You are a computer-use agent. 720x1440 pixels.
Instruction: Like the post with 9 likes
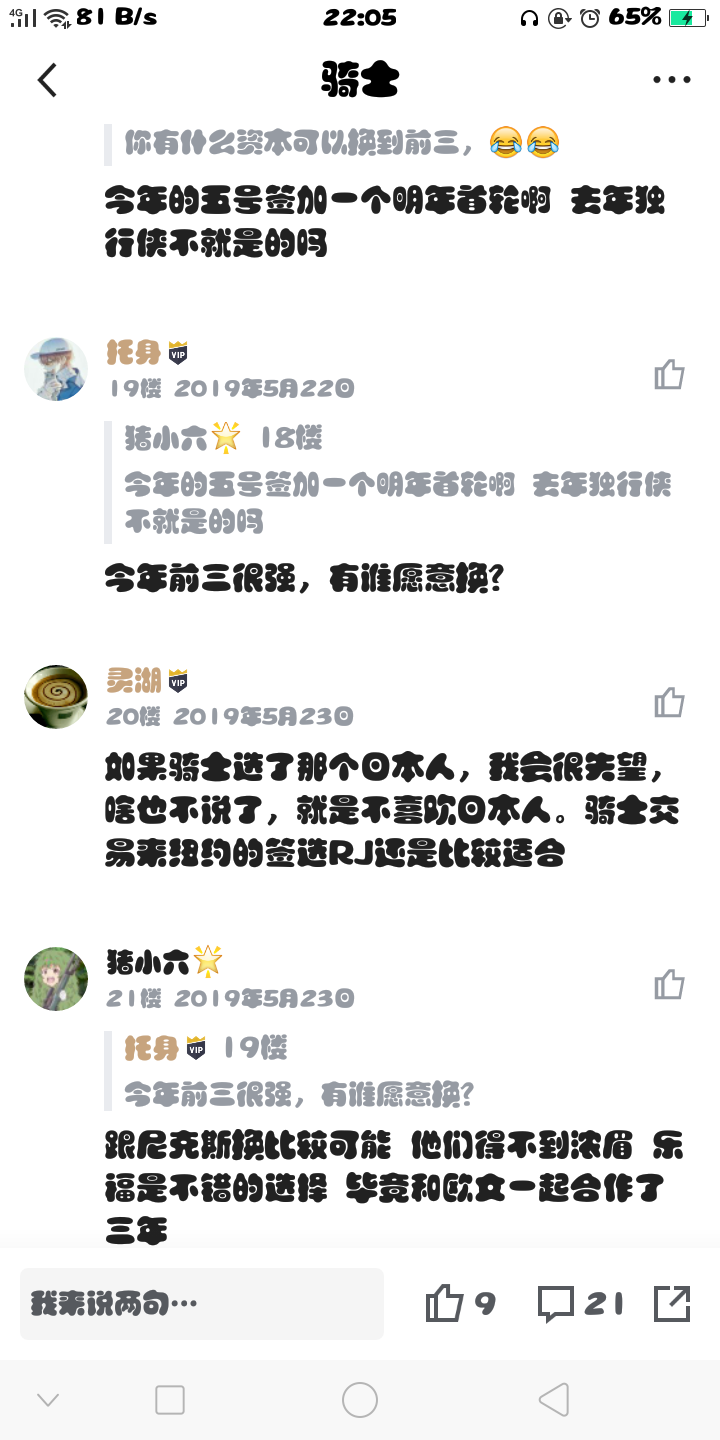445,1303
